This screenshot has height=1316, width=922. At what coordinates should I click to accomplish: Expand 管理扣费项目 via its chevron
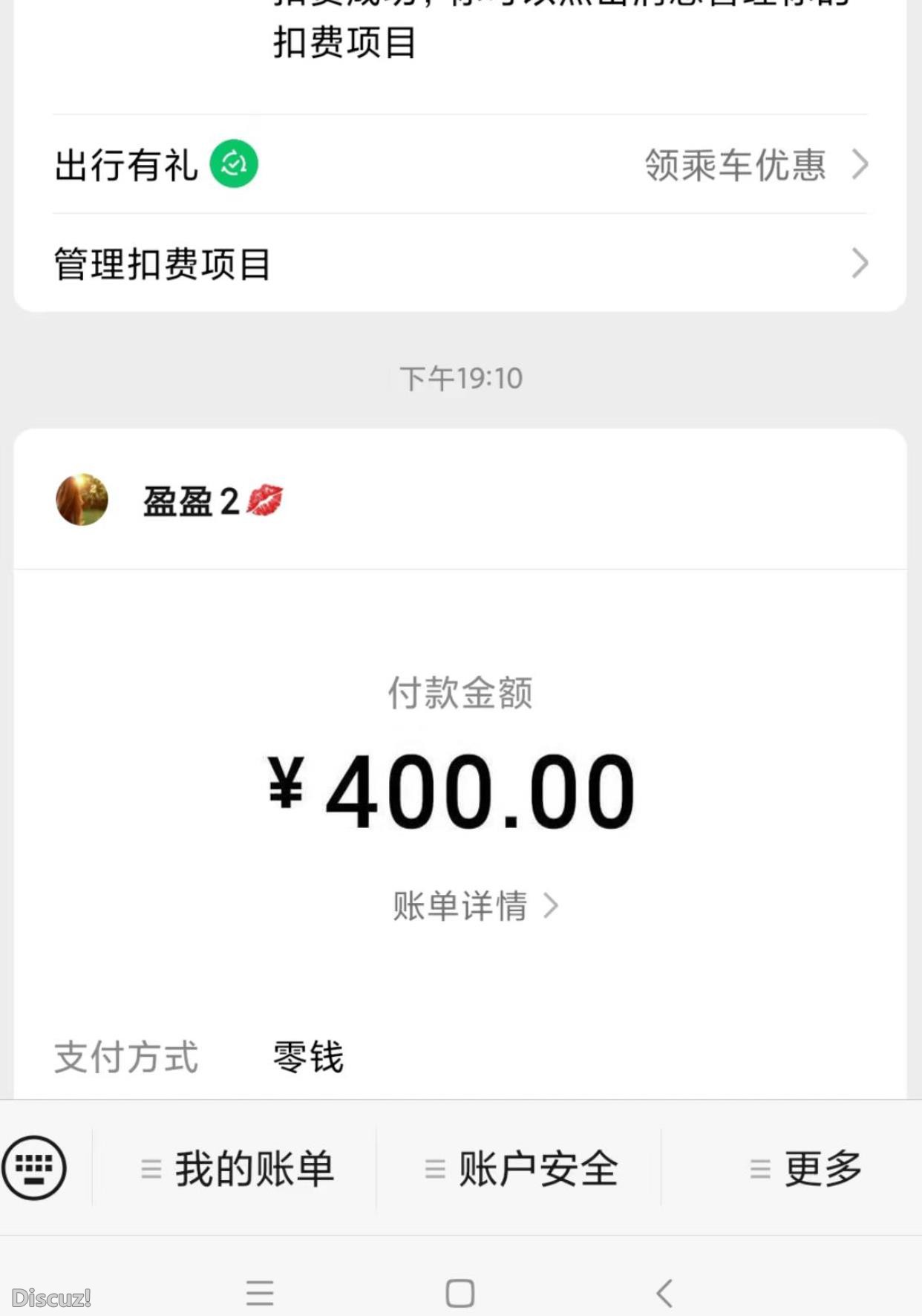click(x=860, y=262)
